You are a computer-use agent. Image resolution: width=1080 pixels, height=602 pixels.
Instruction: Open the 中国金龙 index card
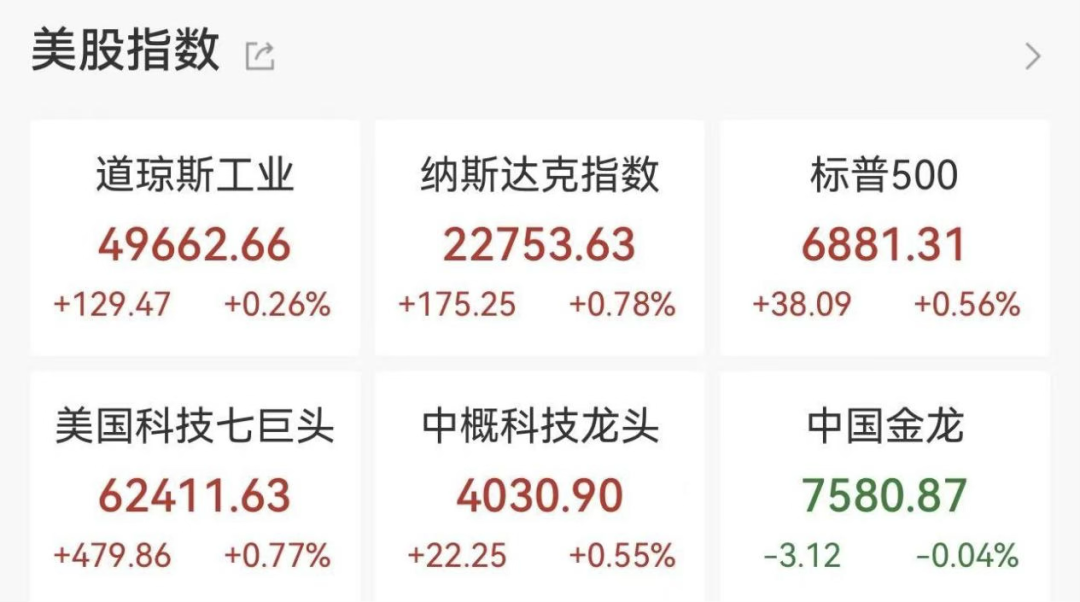coord(885,490)
